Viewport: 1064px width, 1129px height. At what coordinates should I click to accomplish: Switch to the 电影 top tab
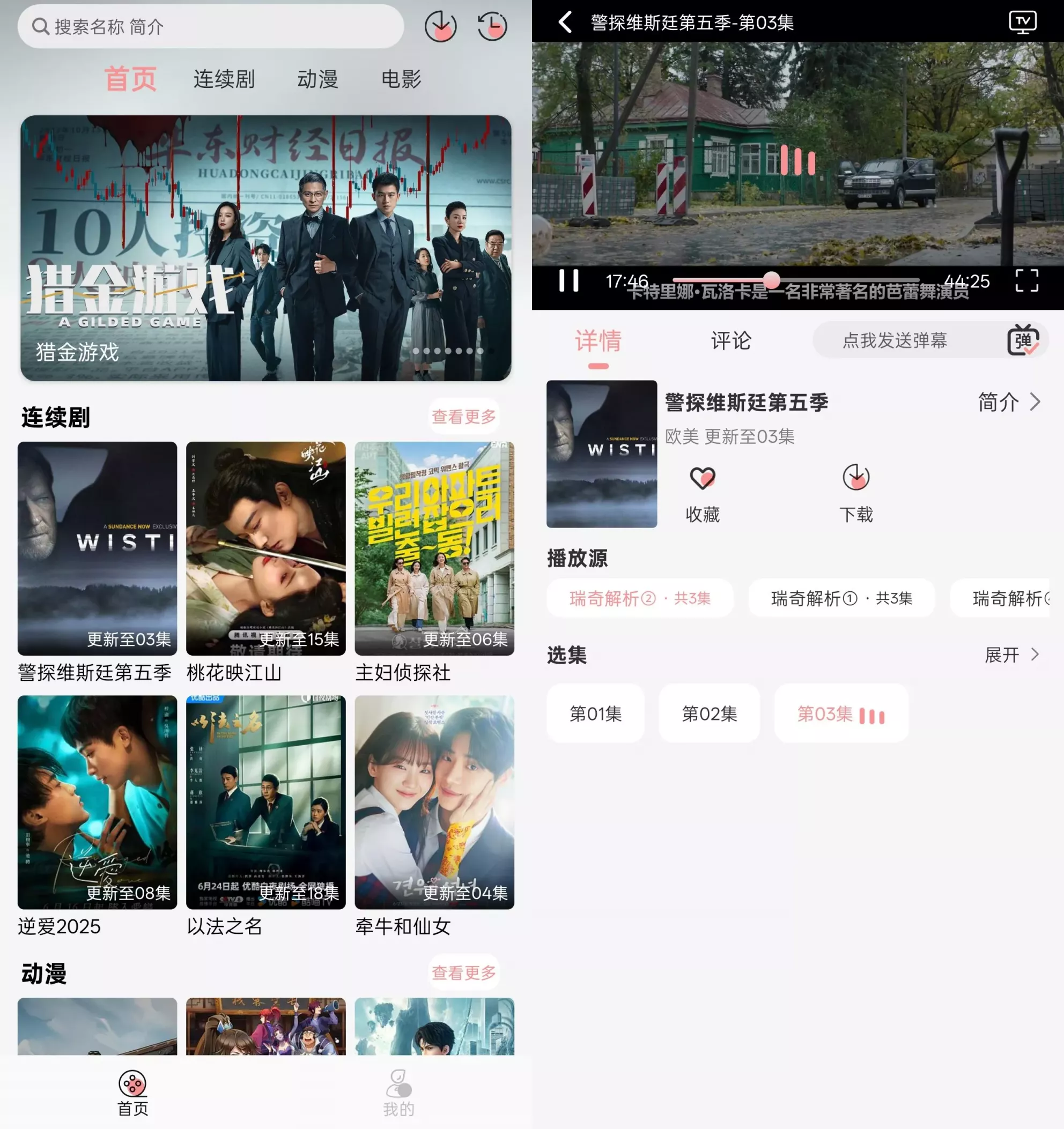(401, 79)
